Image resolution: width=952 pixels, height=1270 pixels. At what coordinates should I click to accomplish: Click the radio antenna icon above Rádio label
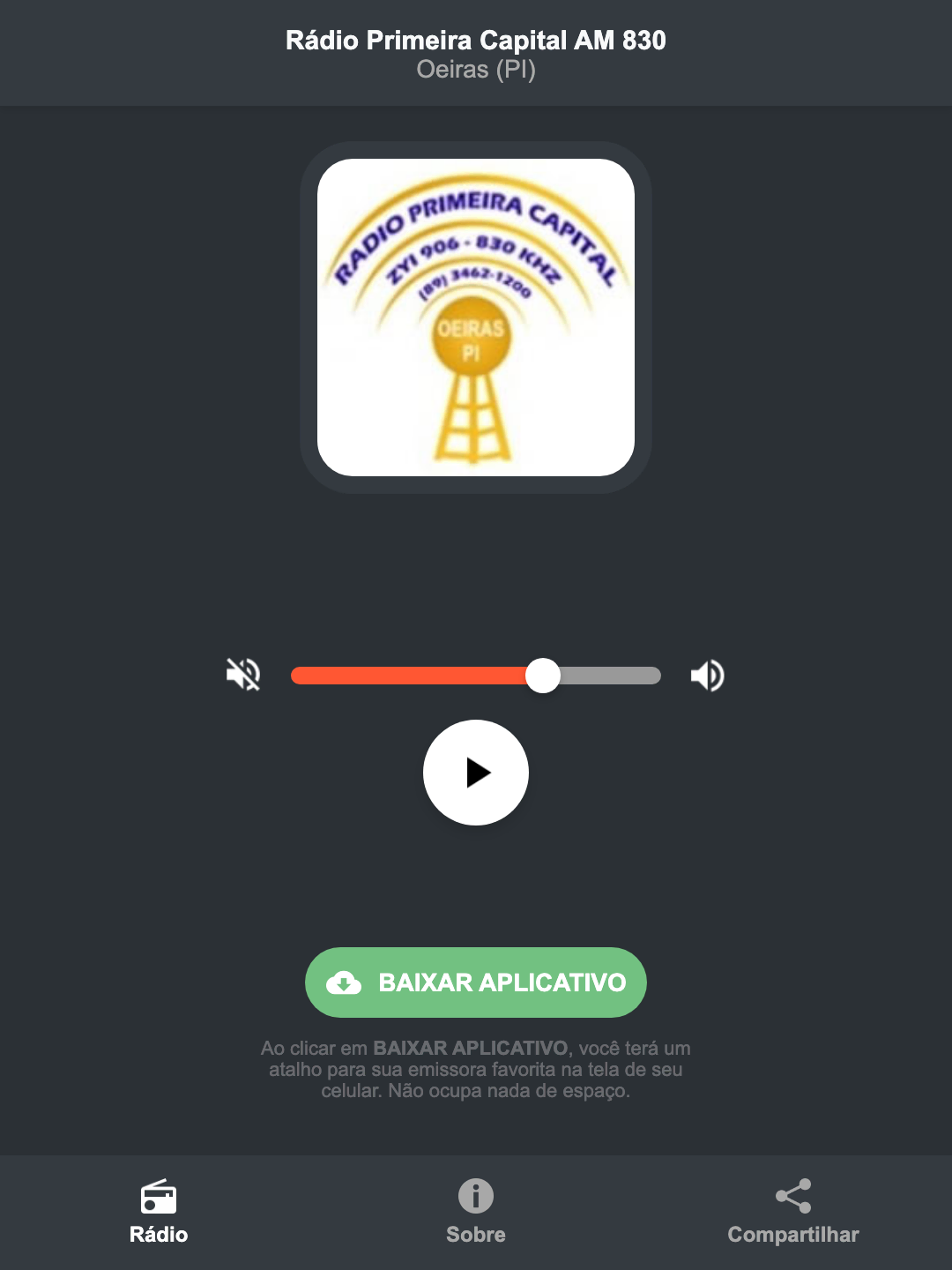click(159, 1198)
